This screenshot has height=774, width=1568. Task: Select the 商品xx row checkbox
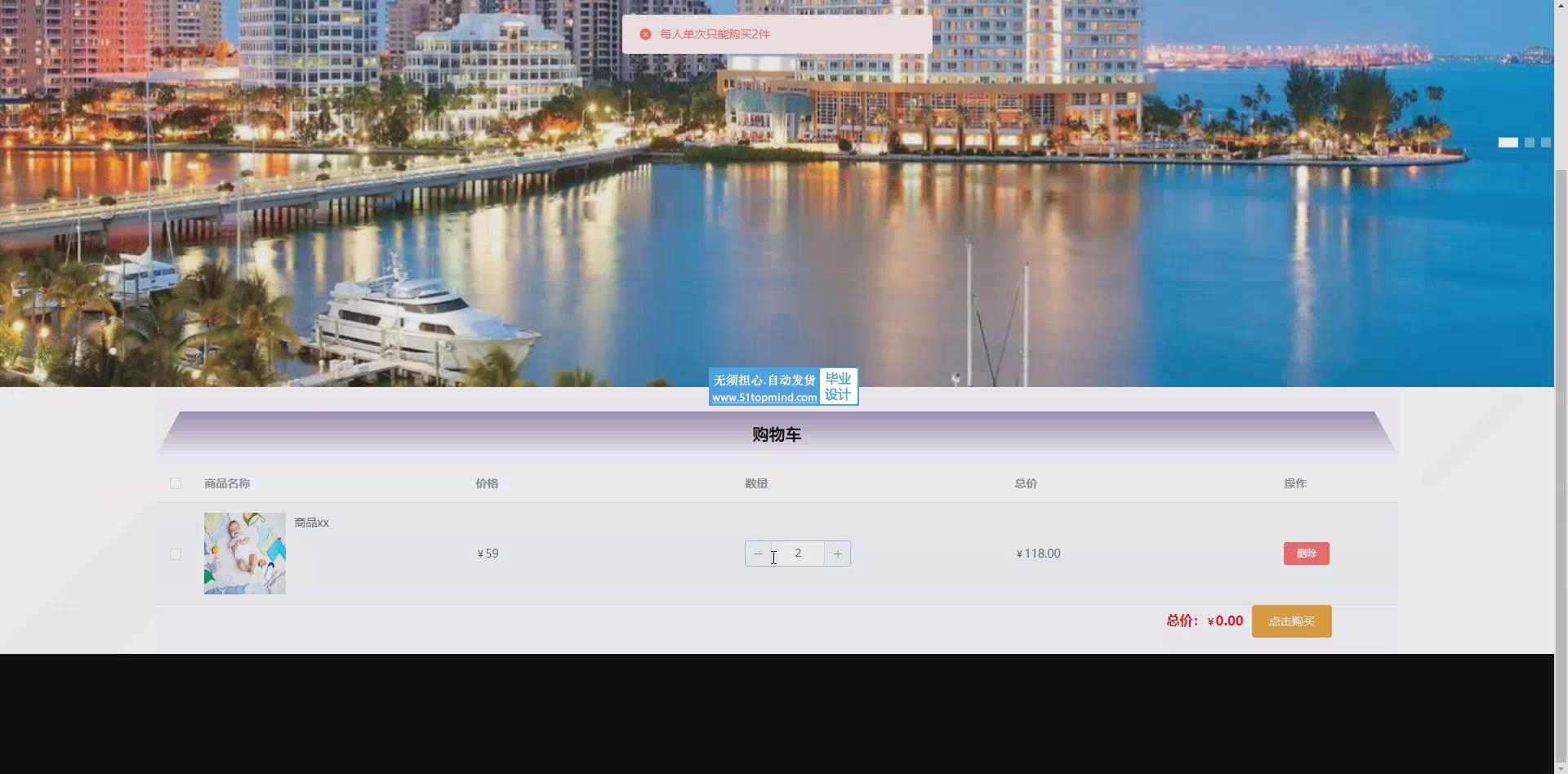click(176, 554)
